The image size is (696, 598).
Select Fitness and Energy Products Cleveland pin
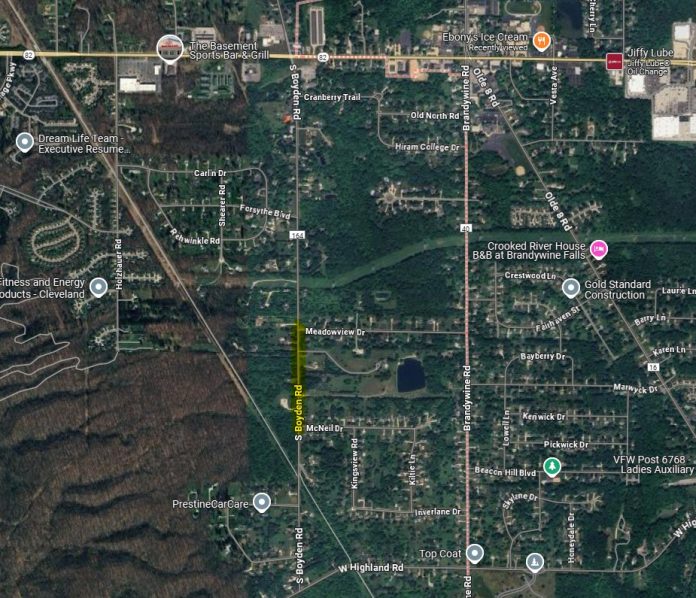[98, 288]
